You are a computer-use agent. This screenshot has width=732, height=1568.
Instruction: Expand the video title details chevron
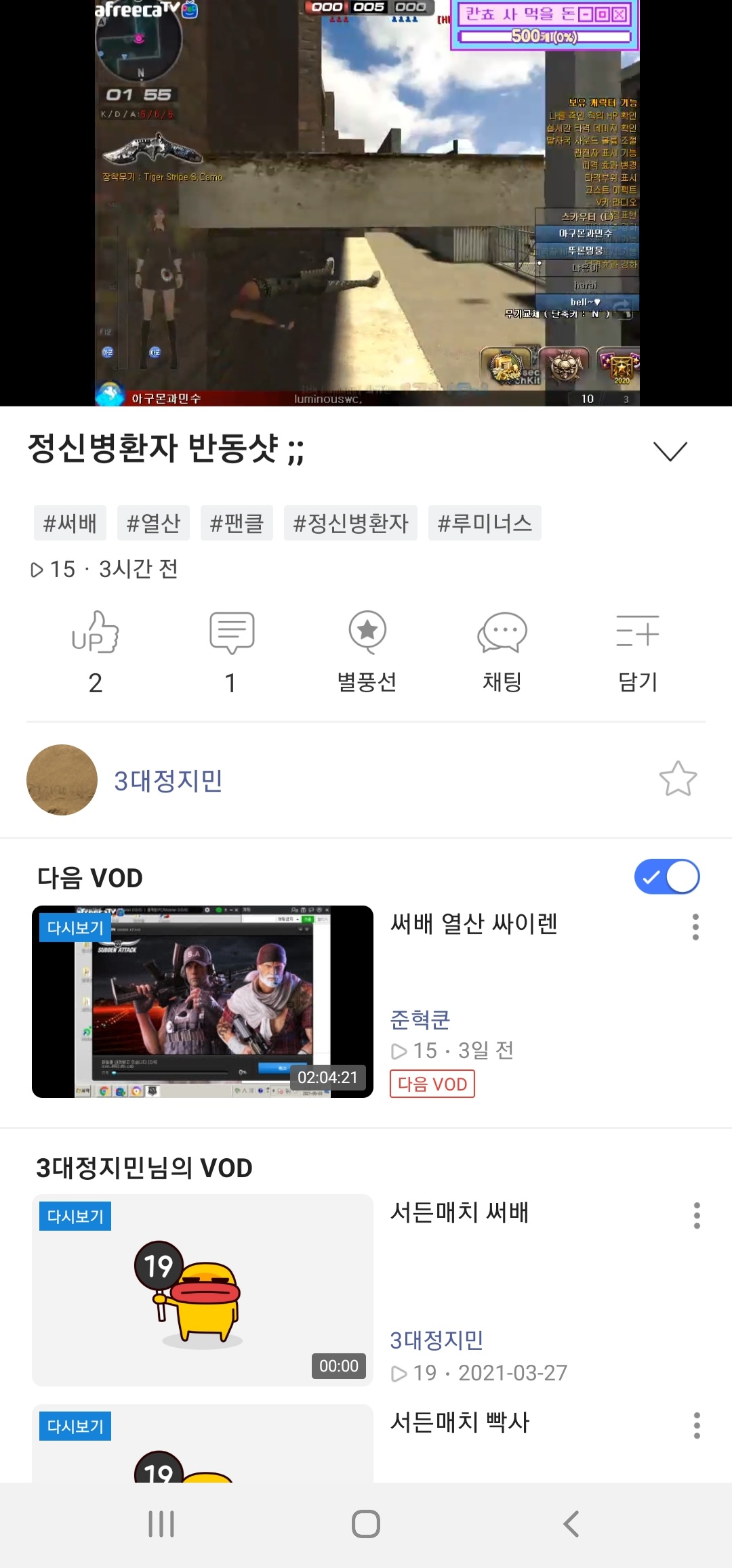[670, 451]
